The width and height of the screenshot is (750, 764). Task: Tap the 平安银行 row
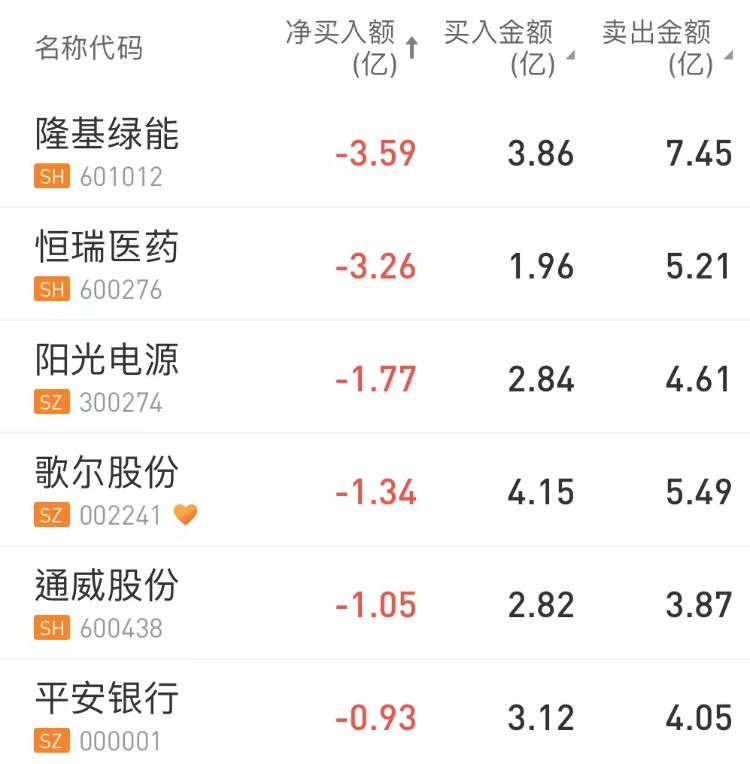pos(107,699)
